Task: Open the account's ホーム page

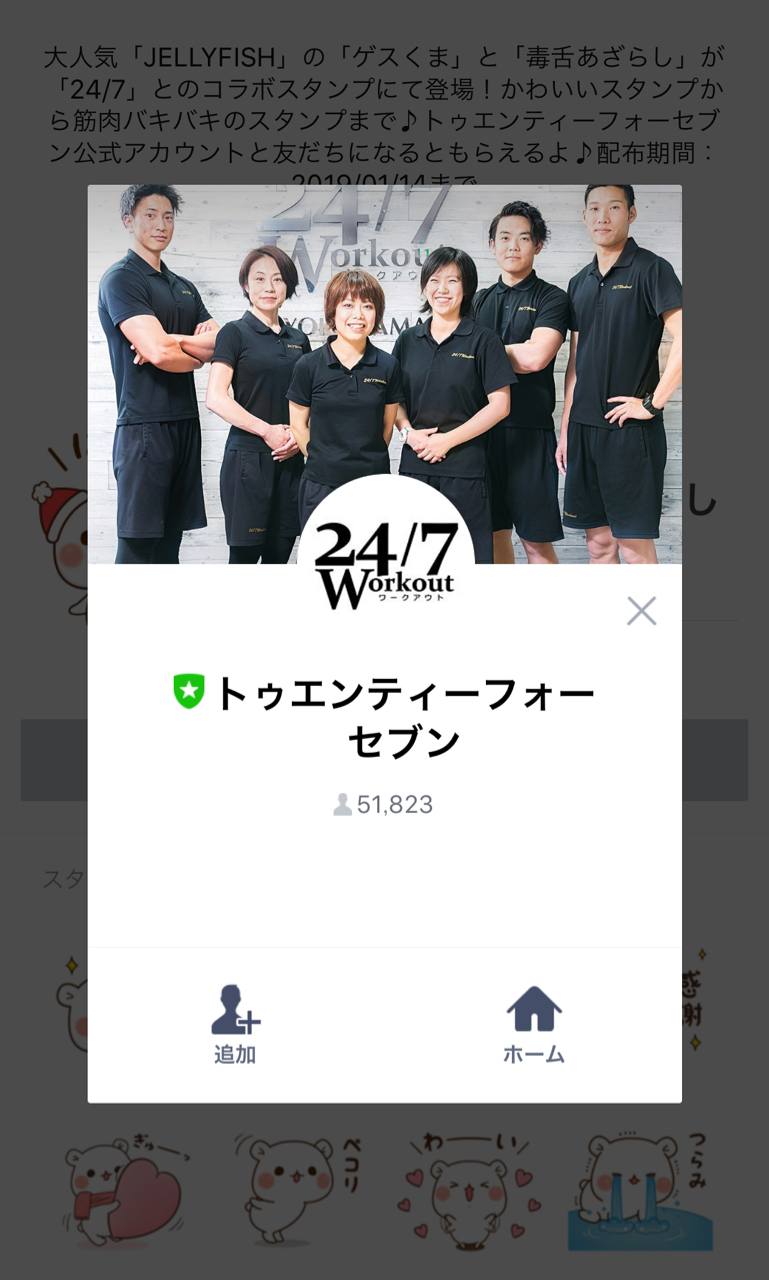Action: click(533, 1024)
